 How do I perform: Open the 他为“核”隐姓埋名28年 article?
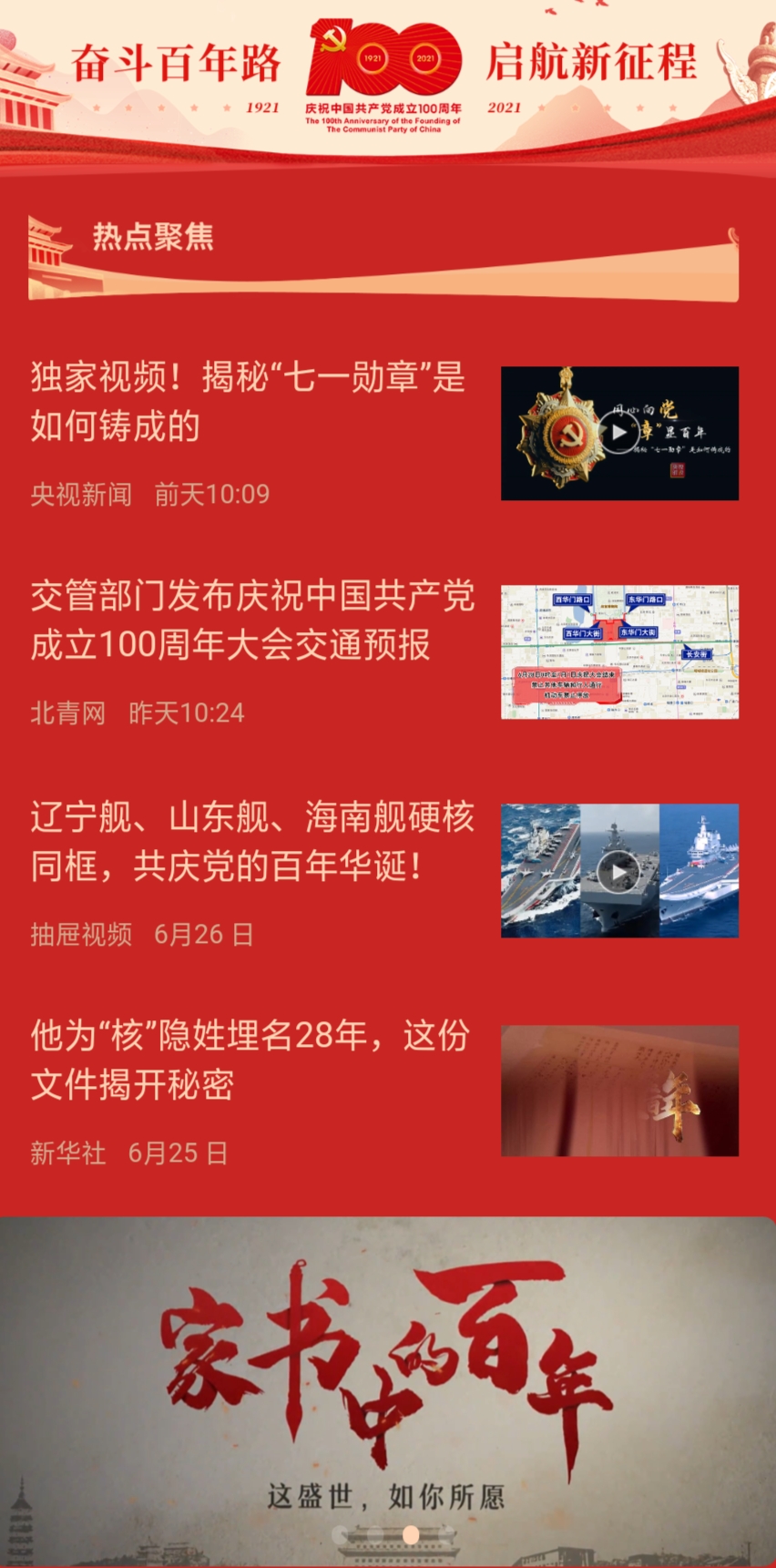[x=250, y=1060]
